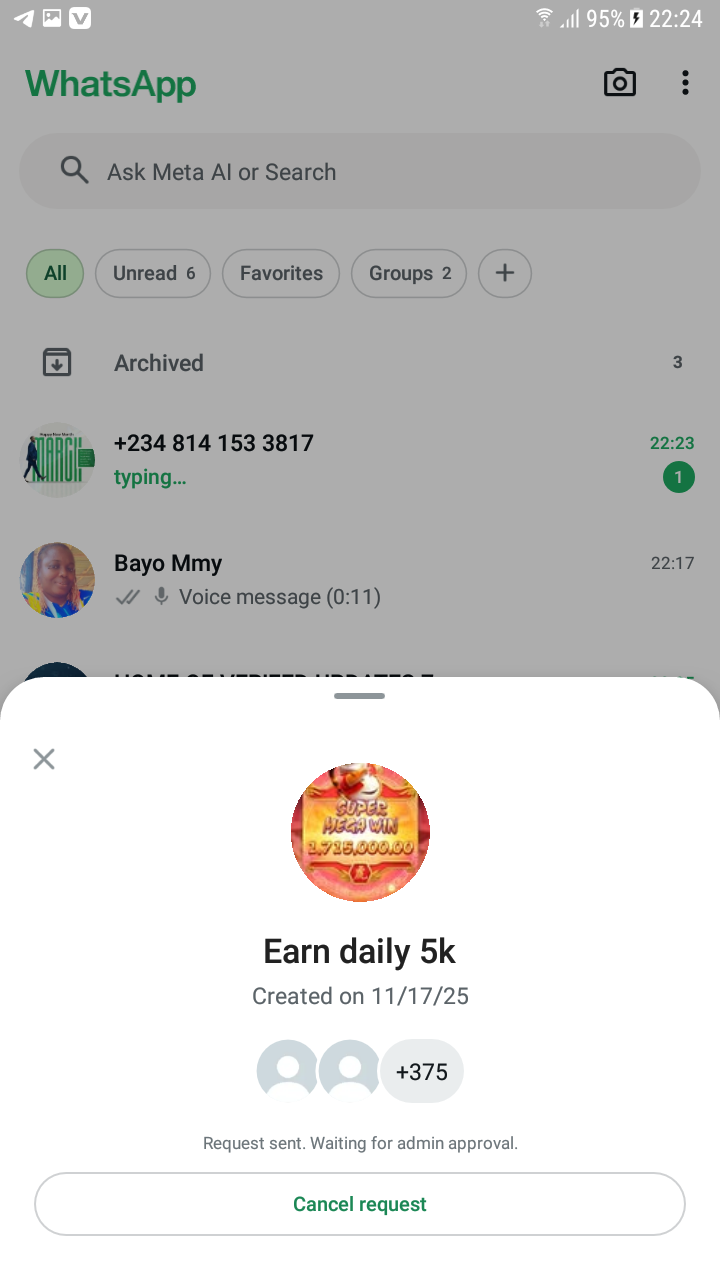Select the All chats filter
The height and width of the screenshot is (1280, 720).
[x=56, y=273]
